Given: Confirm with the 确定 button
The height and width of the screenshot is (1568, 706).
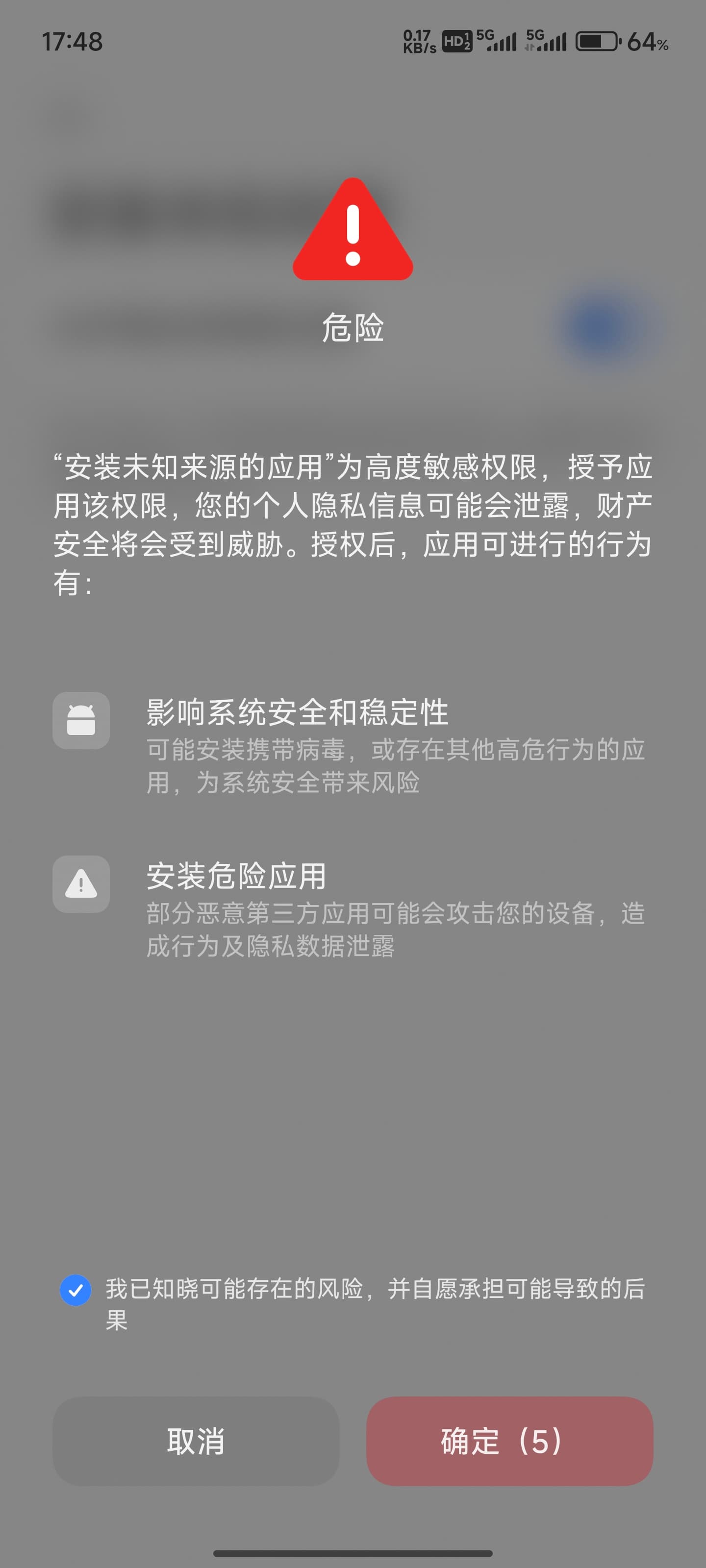Looking at the screenshot, I should [509, 1441].
